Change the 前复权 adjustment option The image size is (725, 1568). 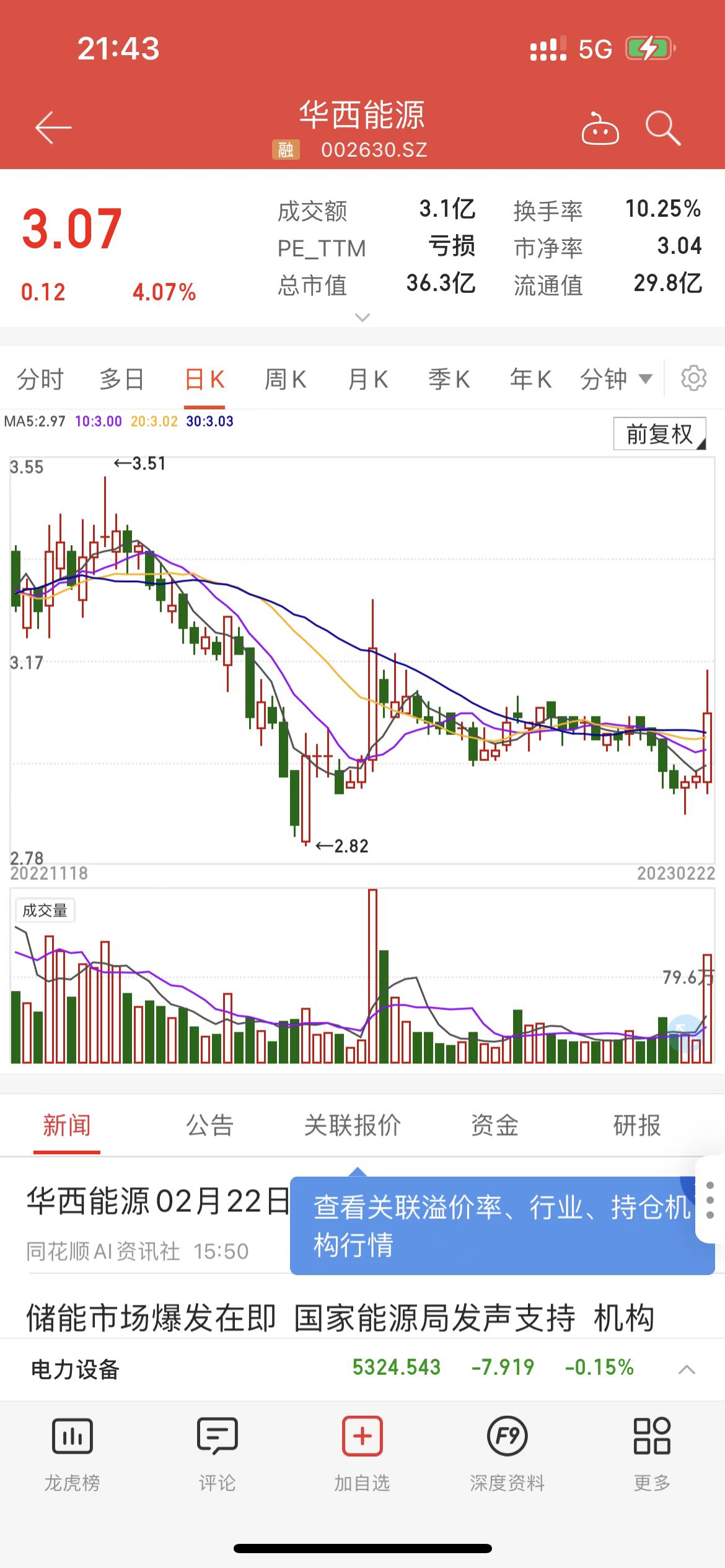(x=659, y=434)
